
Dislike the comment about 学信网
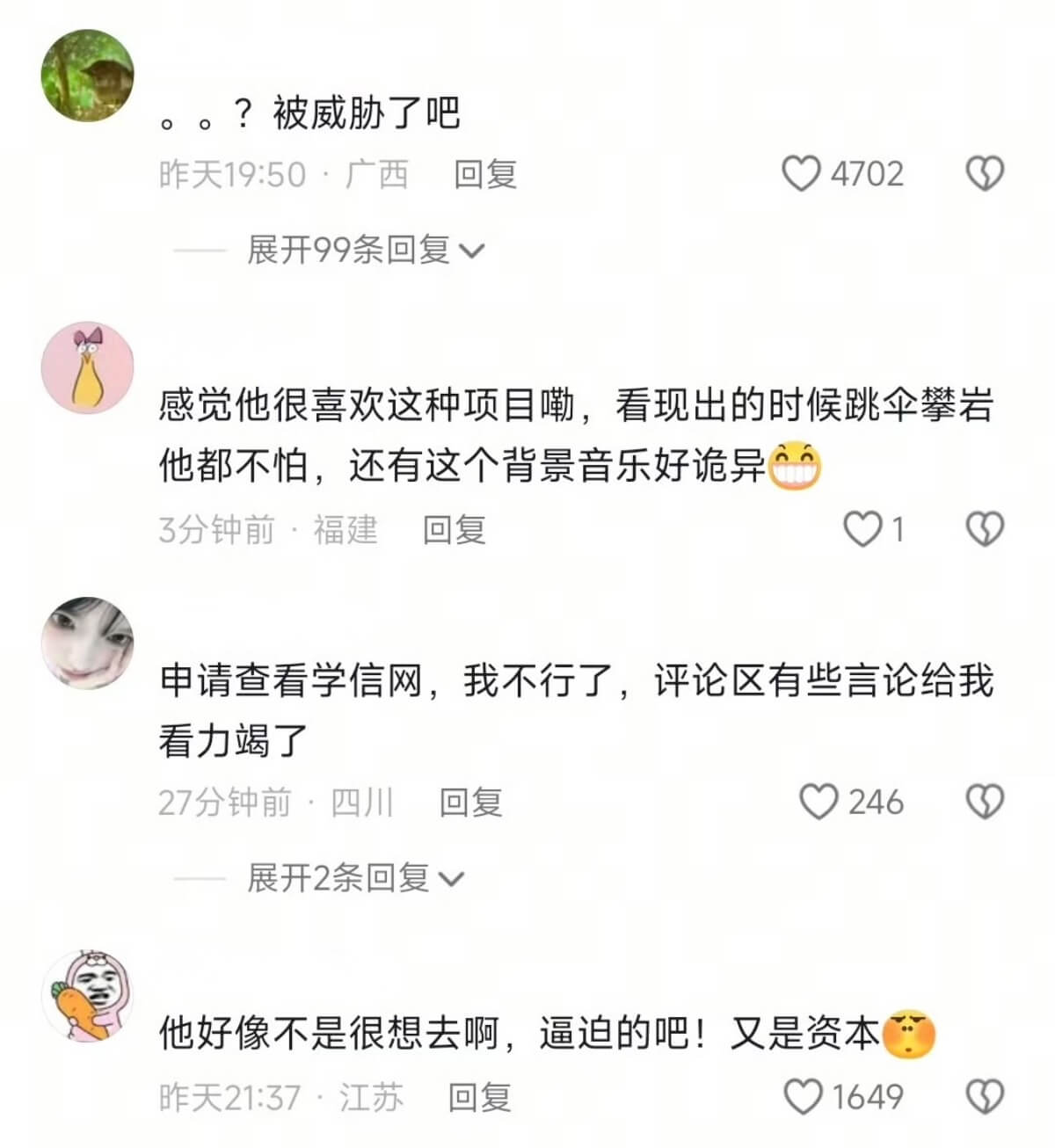[x=985, y=802]
